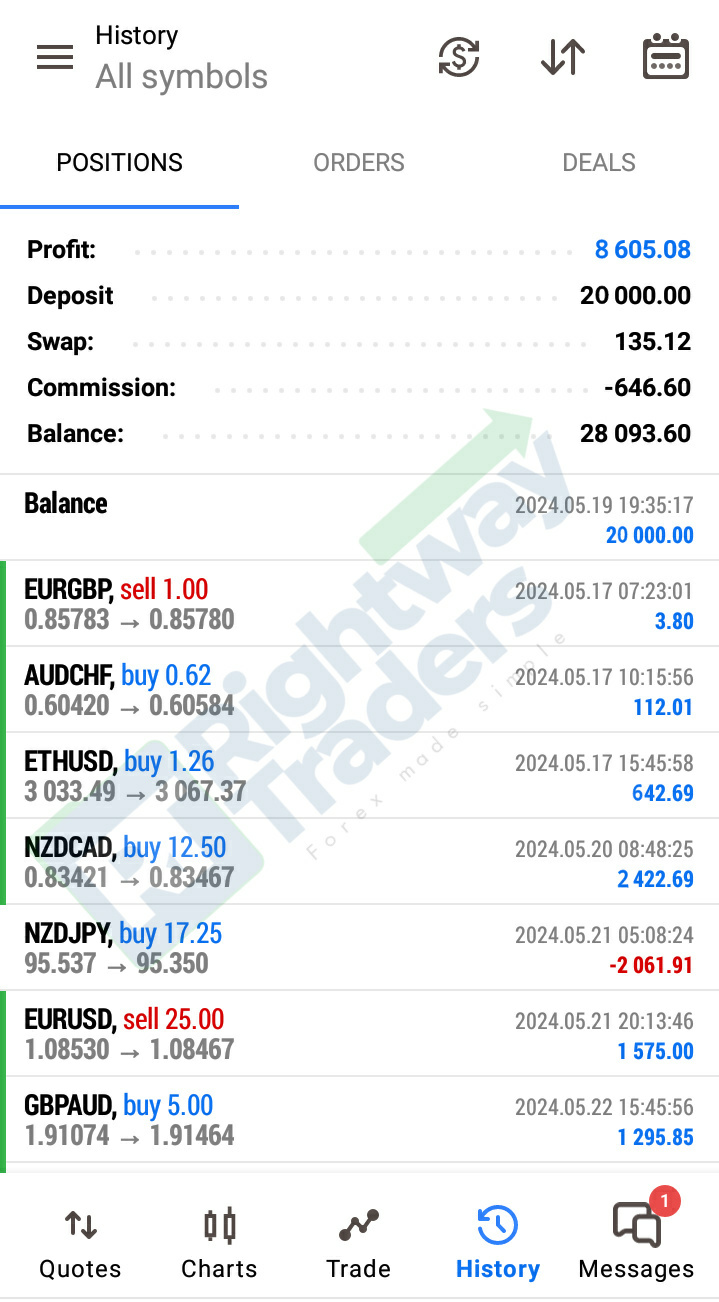Tap the History bottom tab

pos(497,1243)
